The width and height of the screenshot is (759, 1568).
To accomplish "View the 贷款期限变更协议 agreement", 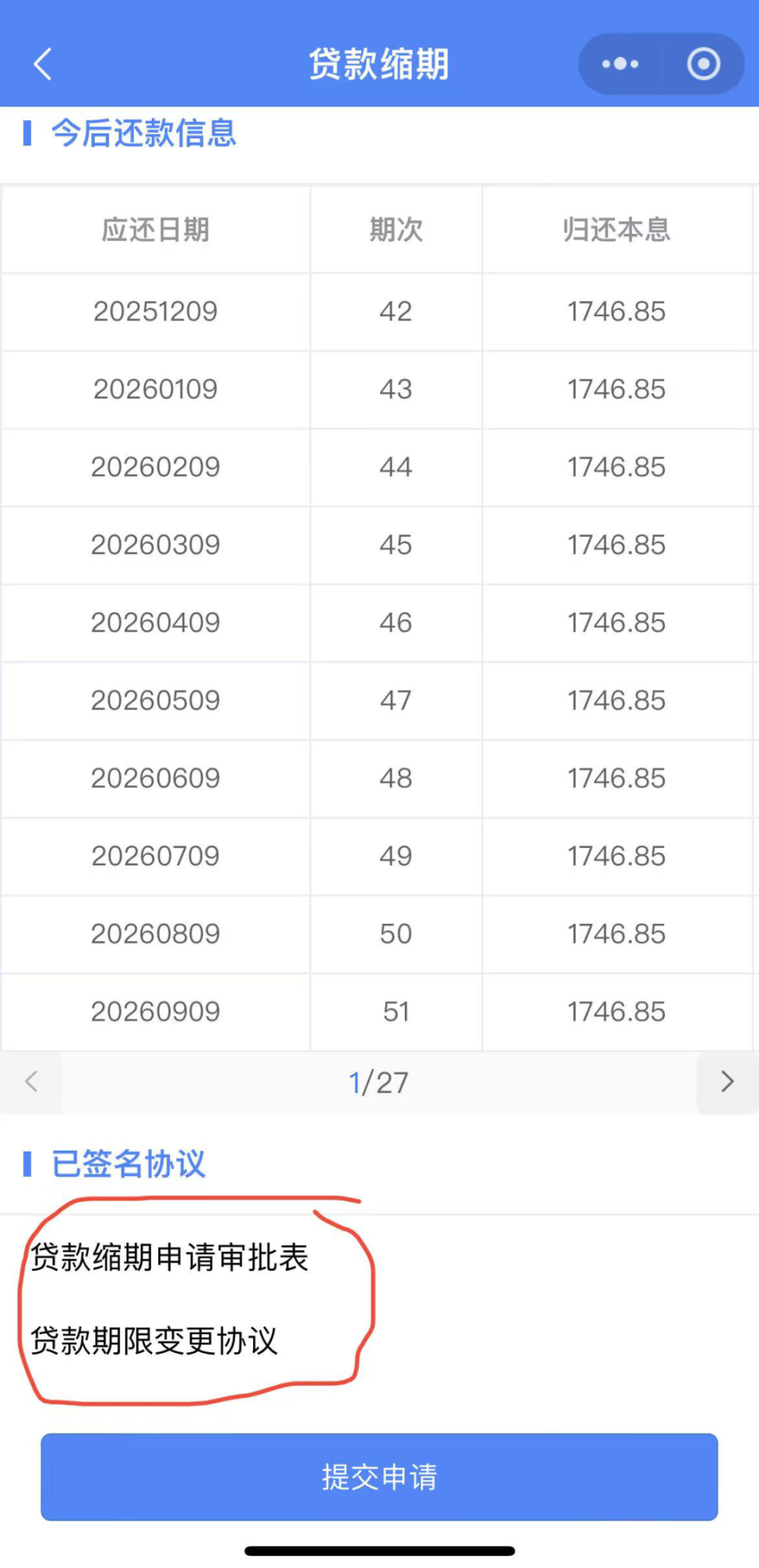I will pos(154,1340).
